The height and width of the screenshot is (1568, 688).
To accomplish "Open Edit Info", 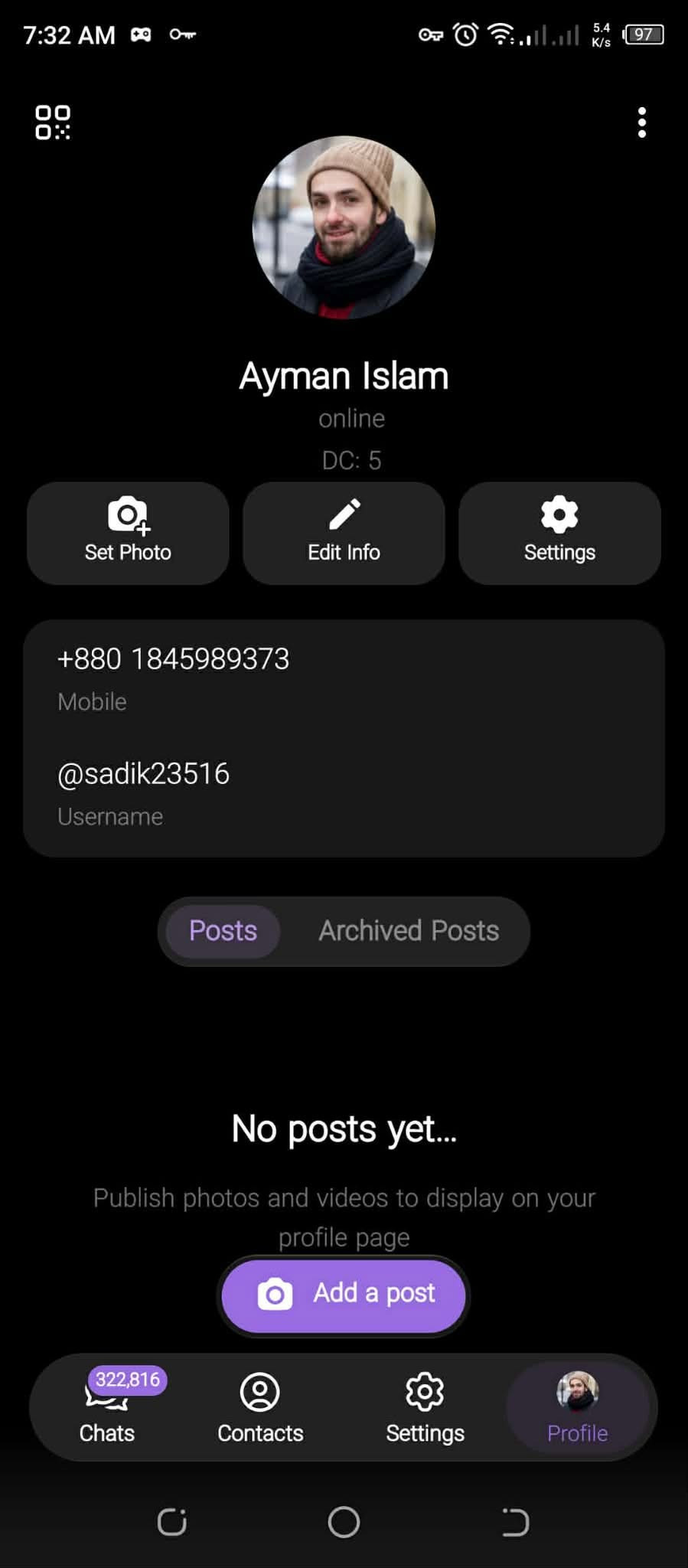I will pos(344,533).
